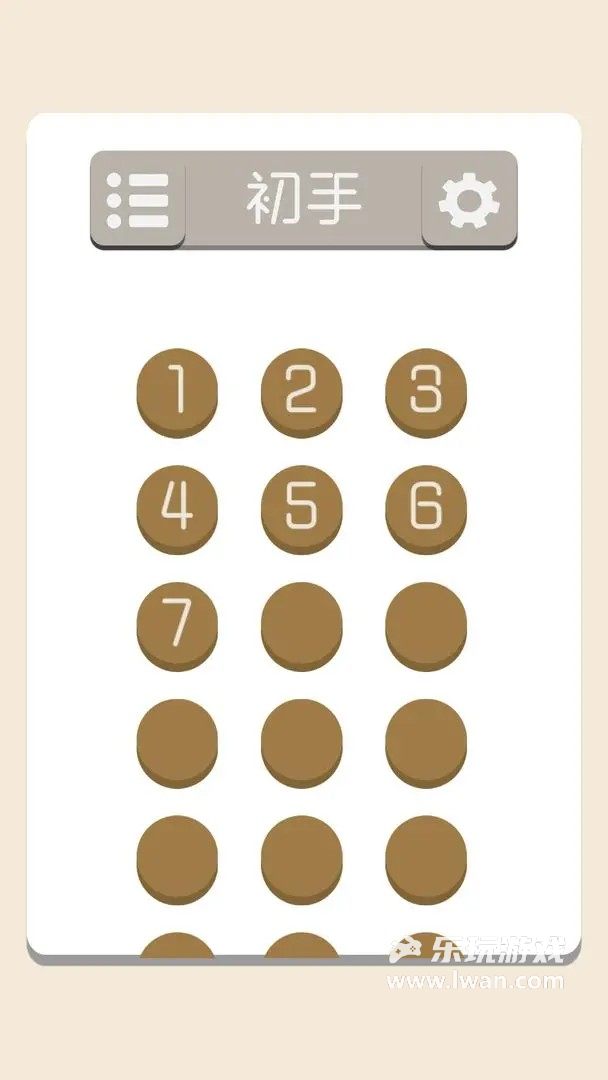Start level 2
The width and height of the screenshot is (608, 1080).
[x=301, y=390]
